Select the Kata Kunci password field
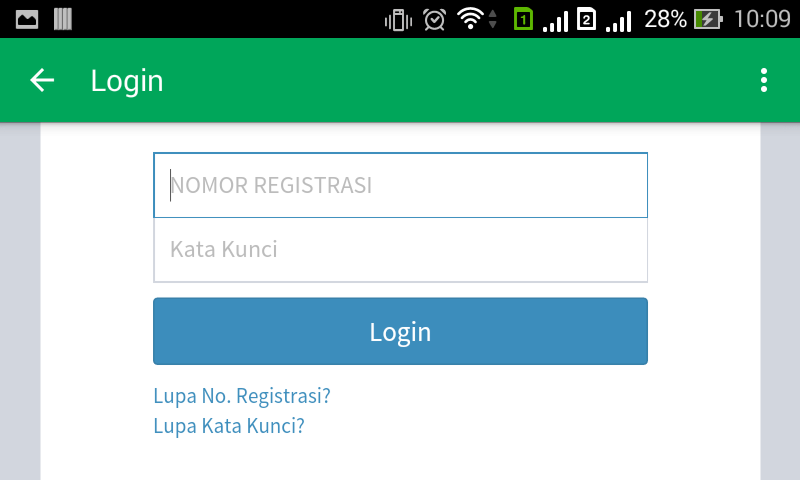 tap(400, 250)
